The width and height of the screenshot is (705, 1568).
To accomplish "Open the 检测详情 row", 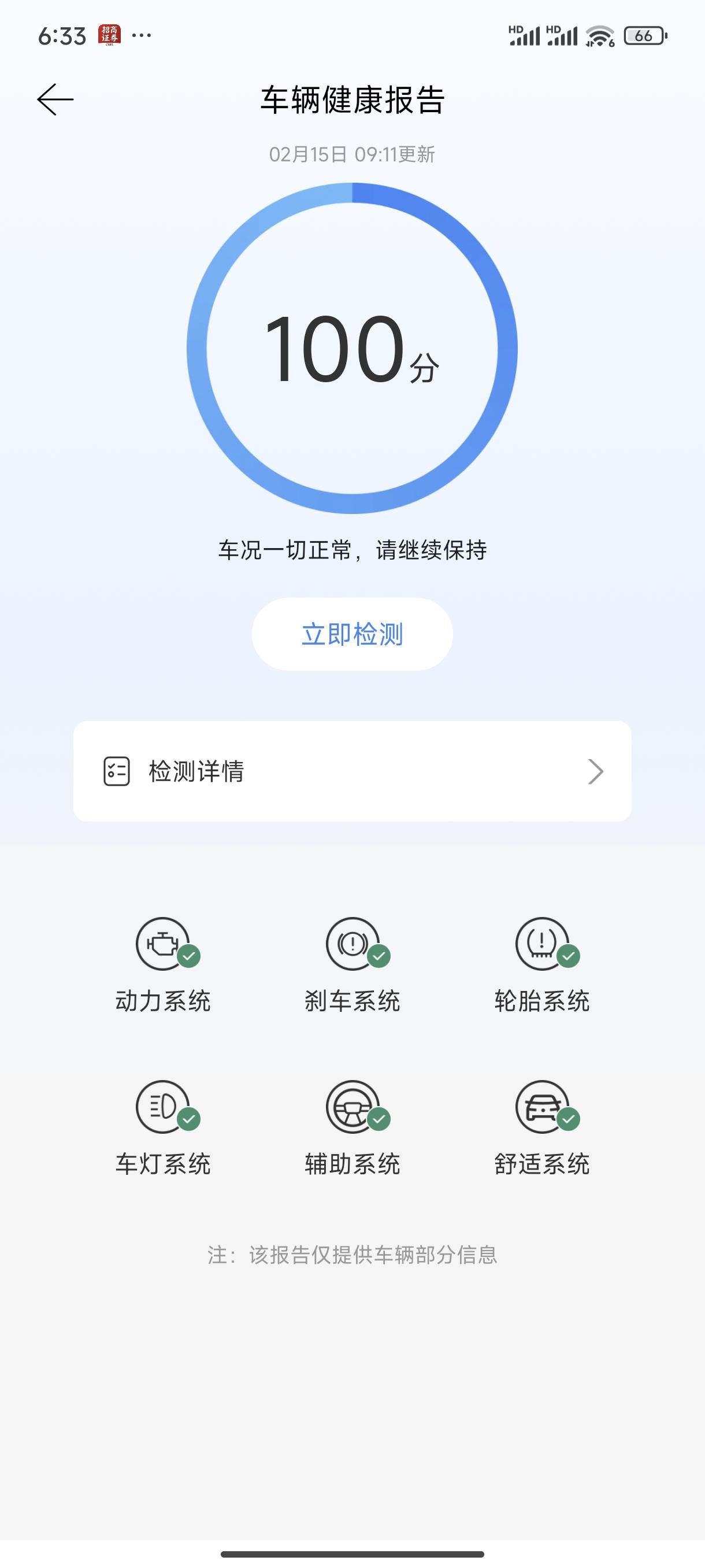I will (352, 771).
